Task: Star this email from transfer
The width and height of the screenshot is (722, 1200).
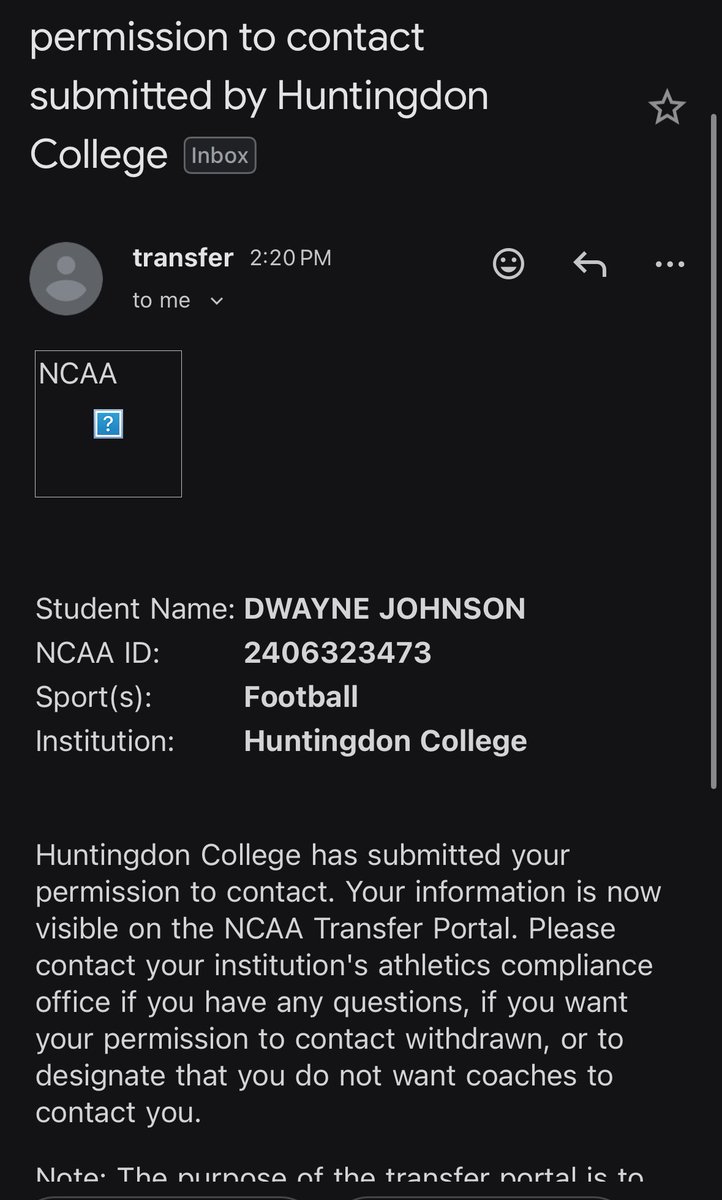Action: (x=666, y=108)
